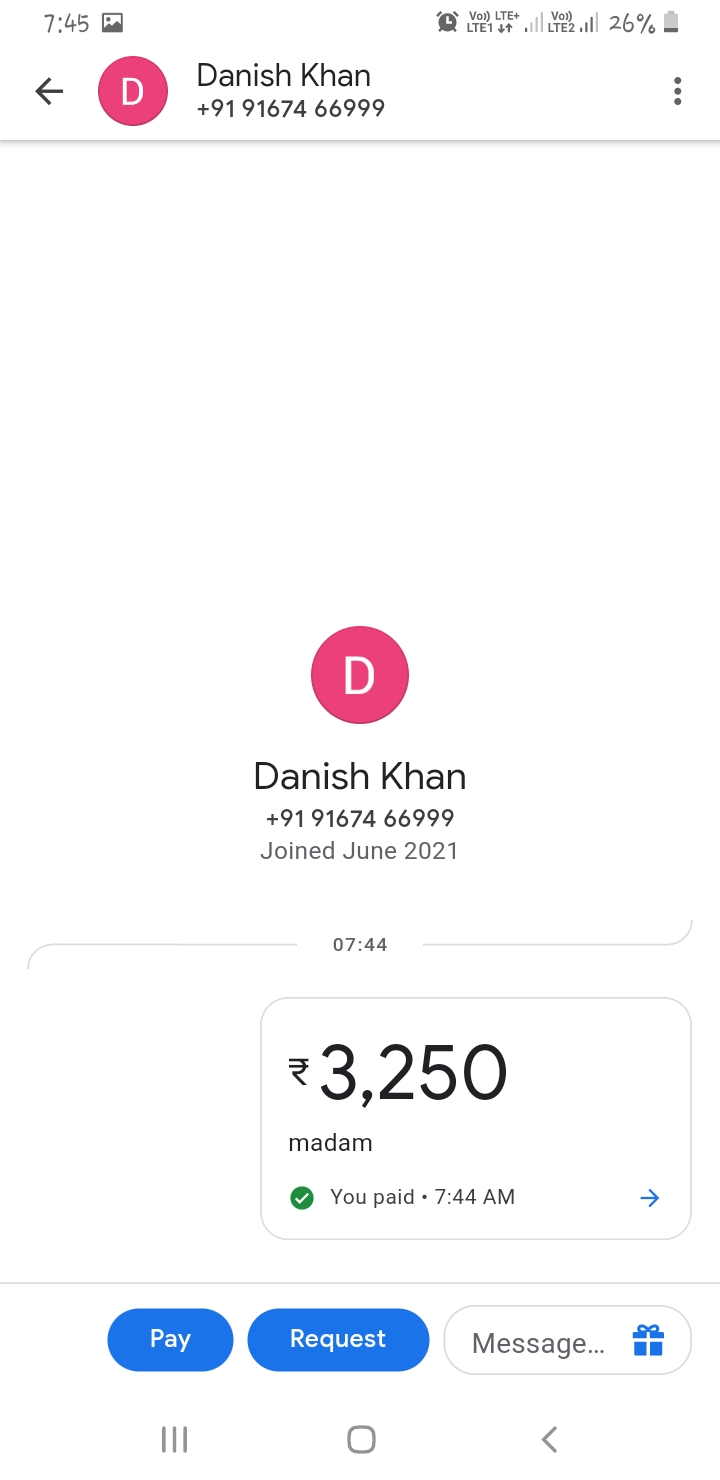Open the recent apps system button
720x1480 pixels.
(x=174, y=1439)
